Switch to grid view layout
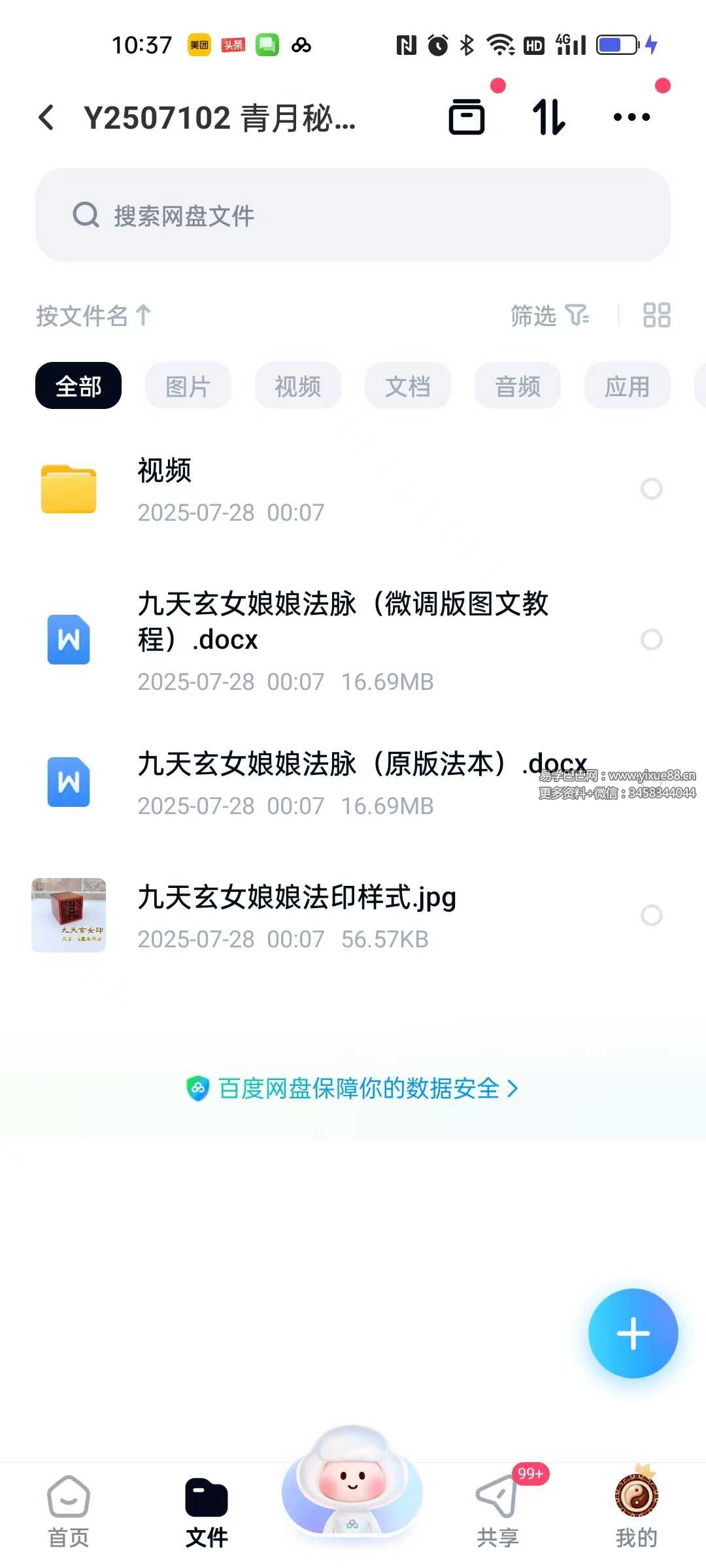The height and width of the screenshot is (1568, 706). 656,316
